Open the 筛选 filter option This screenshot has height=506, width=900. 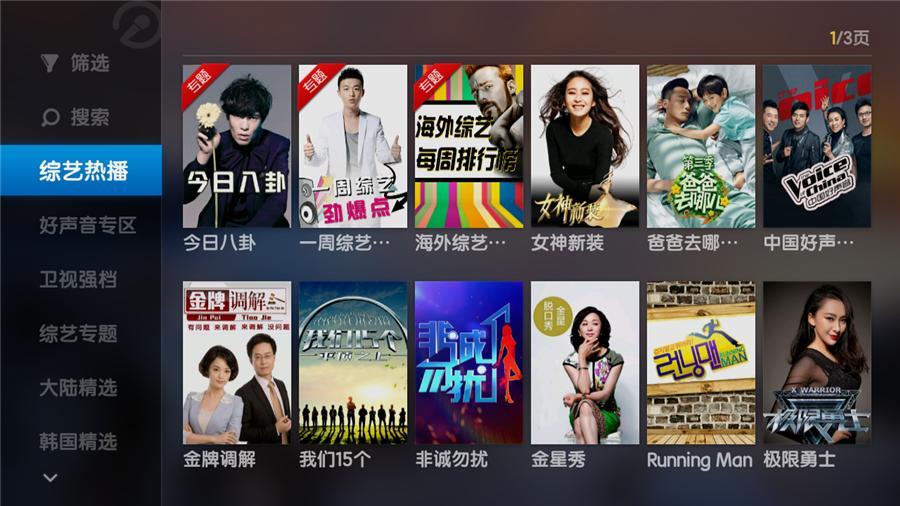click(x=76, y=63)
